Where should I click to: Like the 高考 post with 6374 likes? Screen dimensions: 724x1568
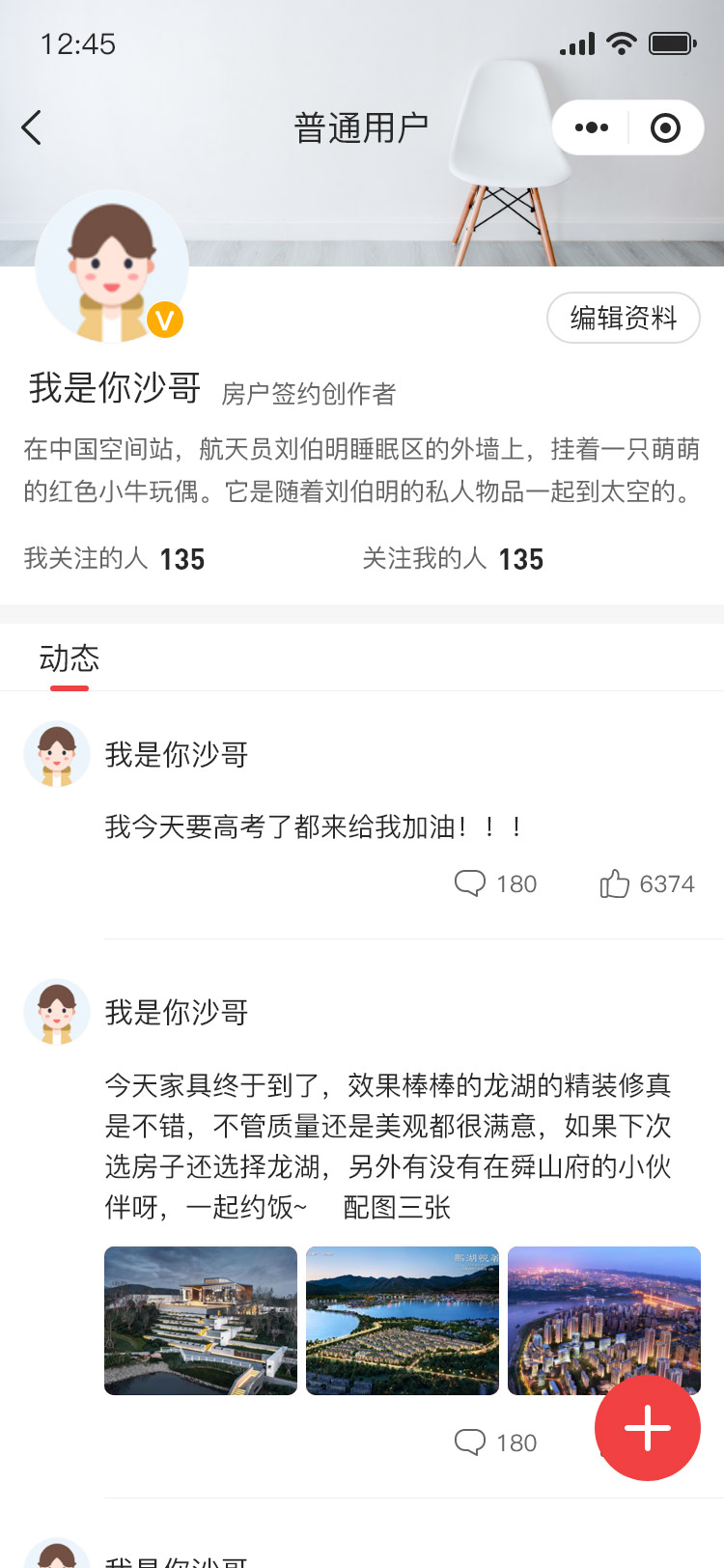point(647,883)
